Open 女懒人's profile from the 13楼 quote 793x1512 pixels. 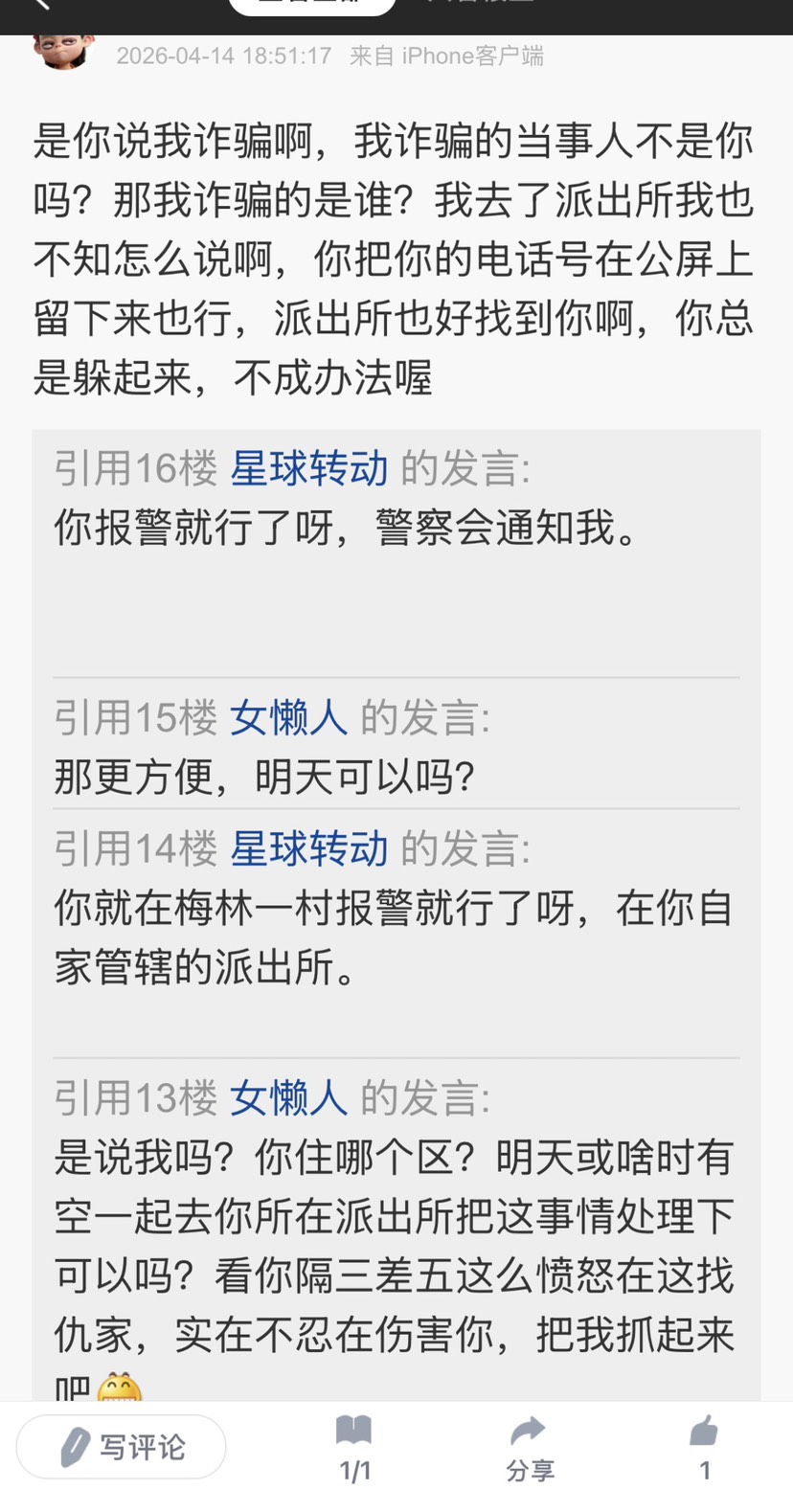(289, 1097)
